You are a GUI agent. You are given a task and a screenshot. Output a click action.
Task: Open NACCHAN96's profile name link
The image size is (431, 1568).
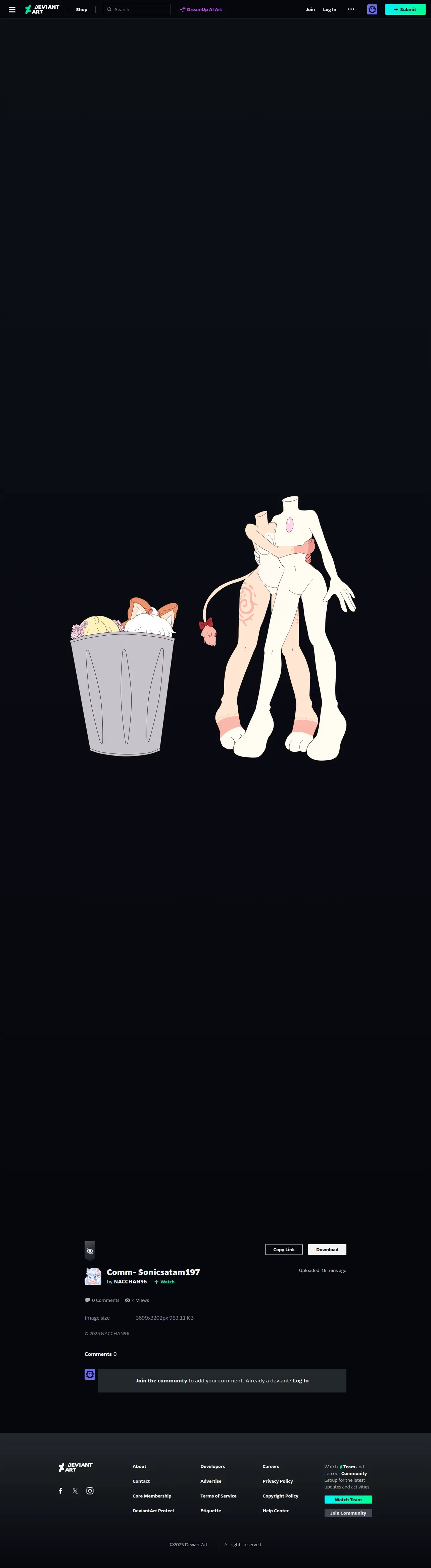tap(130, 1281)
